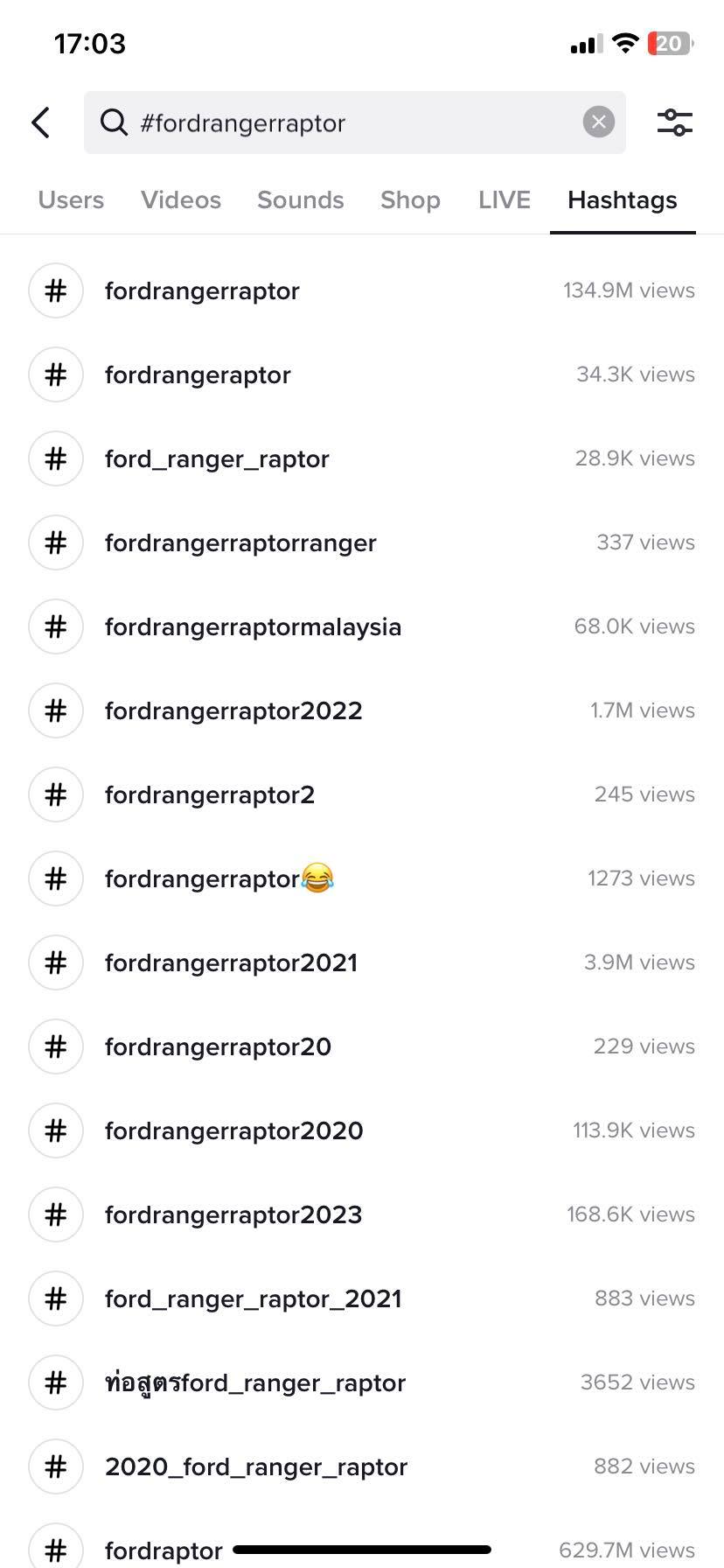724x1568 pixels.
Task: Open the fordrangerraptorranger hashtag
Action: tap(362, 542)
